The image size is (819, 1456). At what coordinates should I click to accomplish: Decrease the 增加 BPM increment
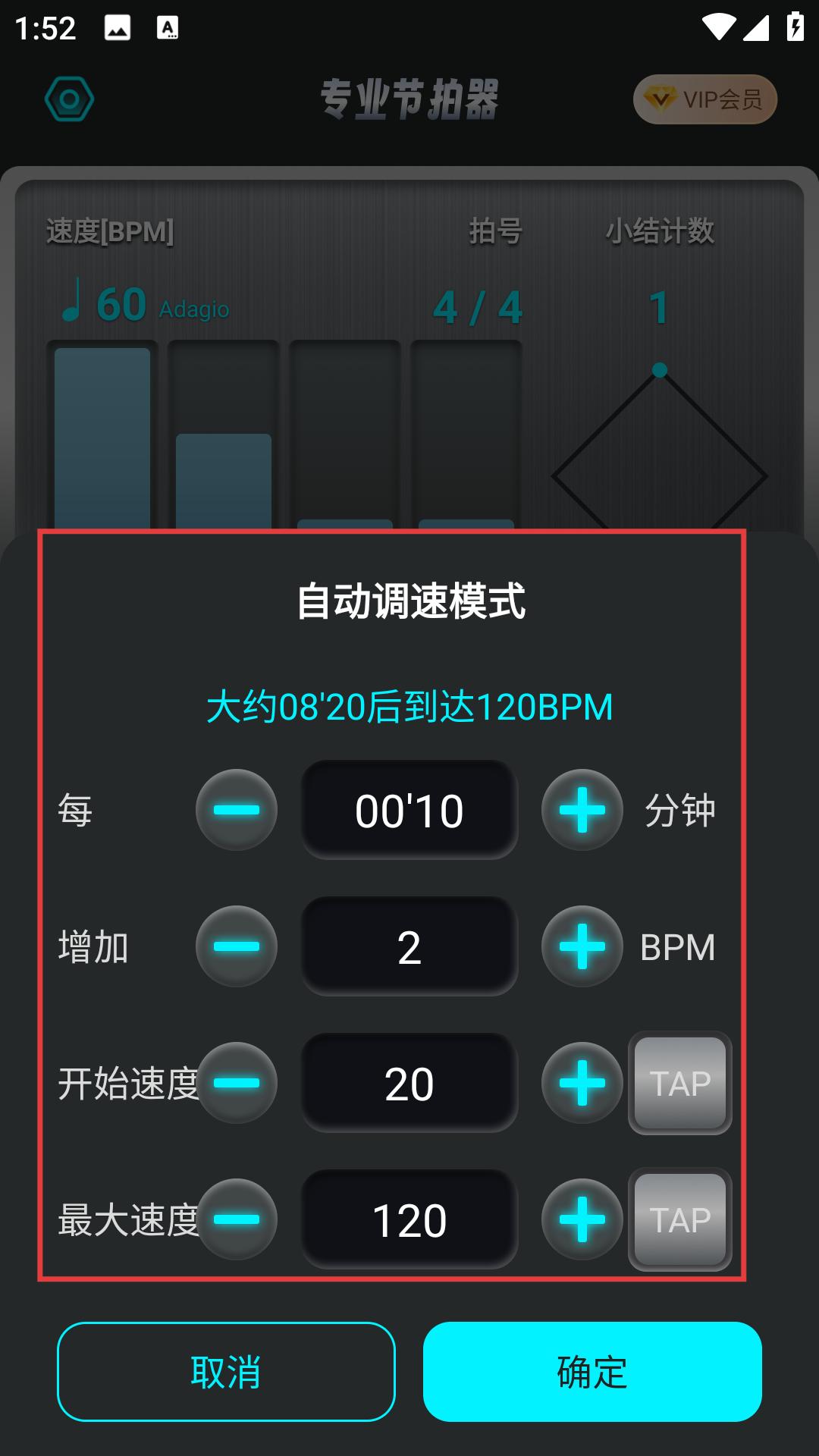237,946
